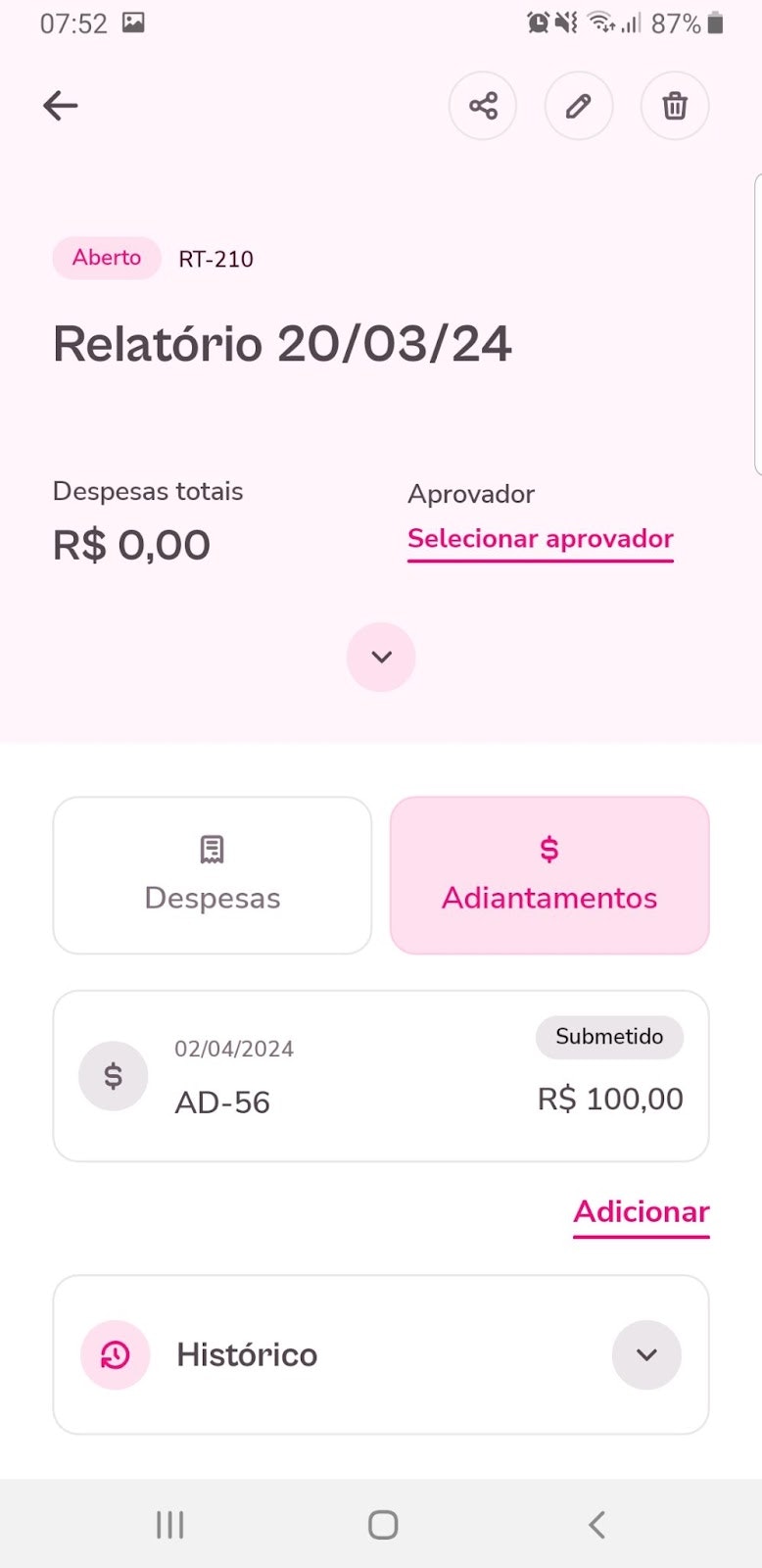Click the dollar icon on Adiantamentos tab
762x1568 pixels.
coord(548,849)
